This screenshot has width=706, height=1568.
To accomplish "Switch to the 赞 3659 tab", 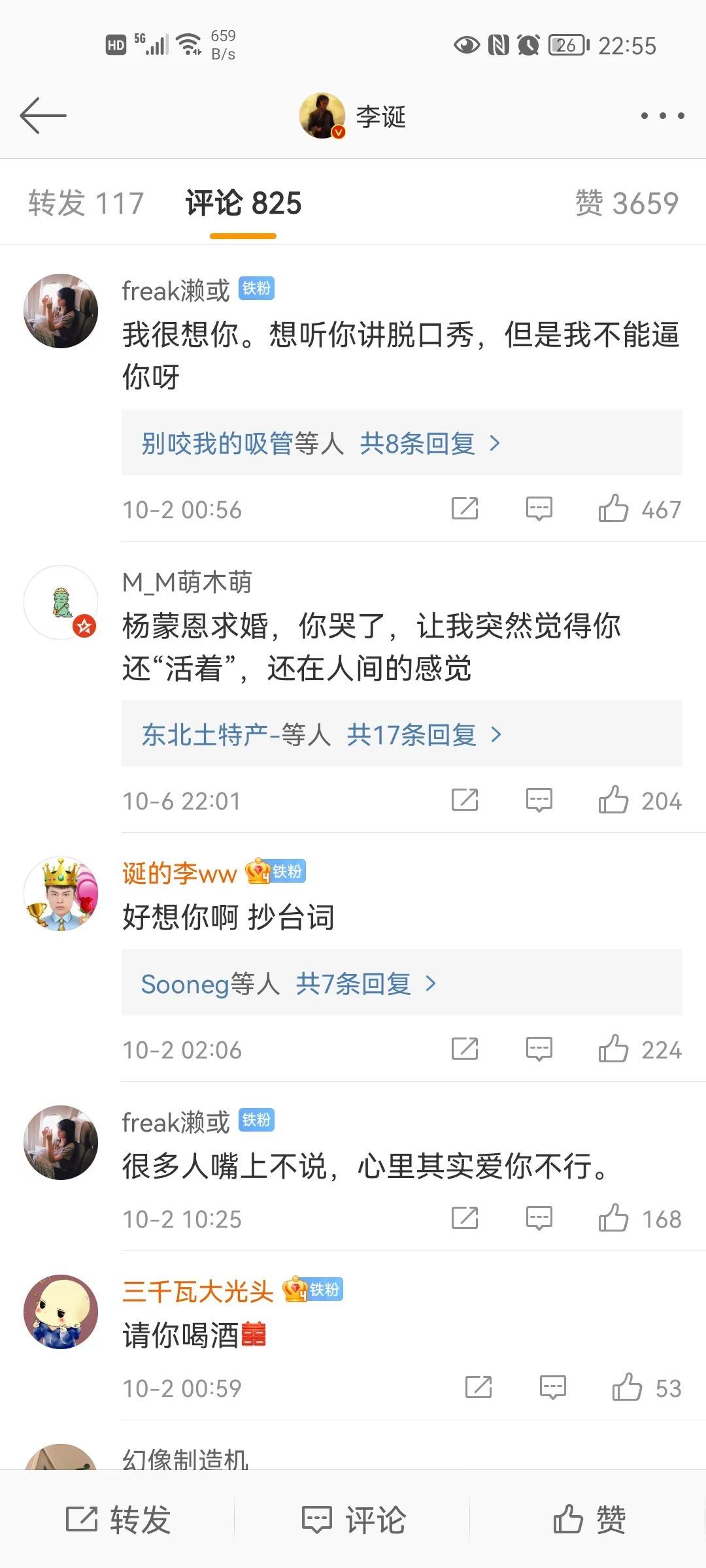I will pos(626,203).
